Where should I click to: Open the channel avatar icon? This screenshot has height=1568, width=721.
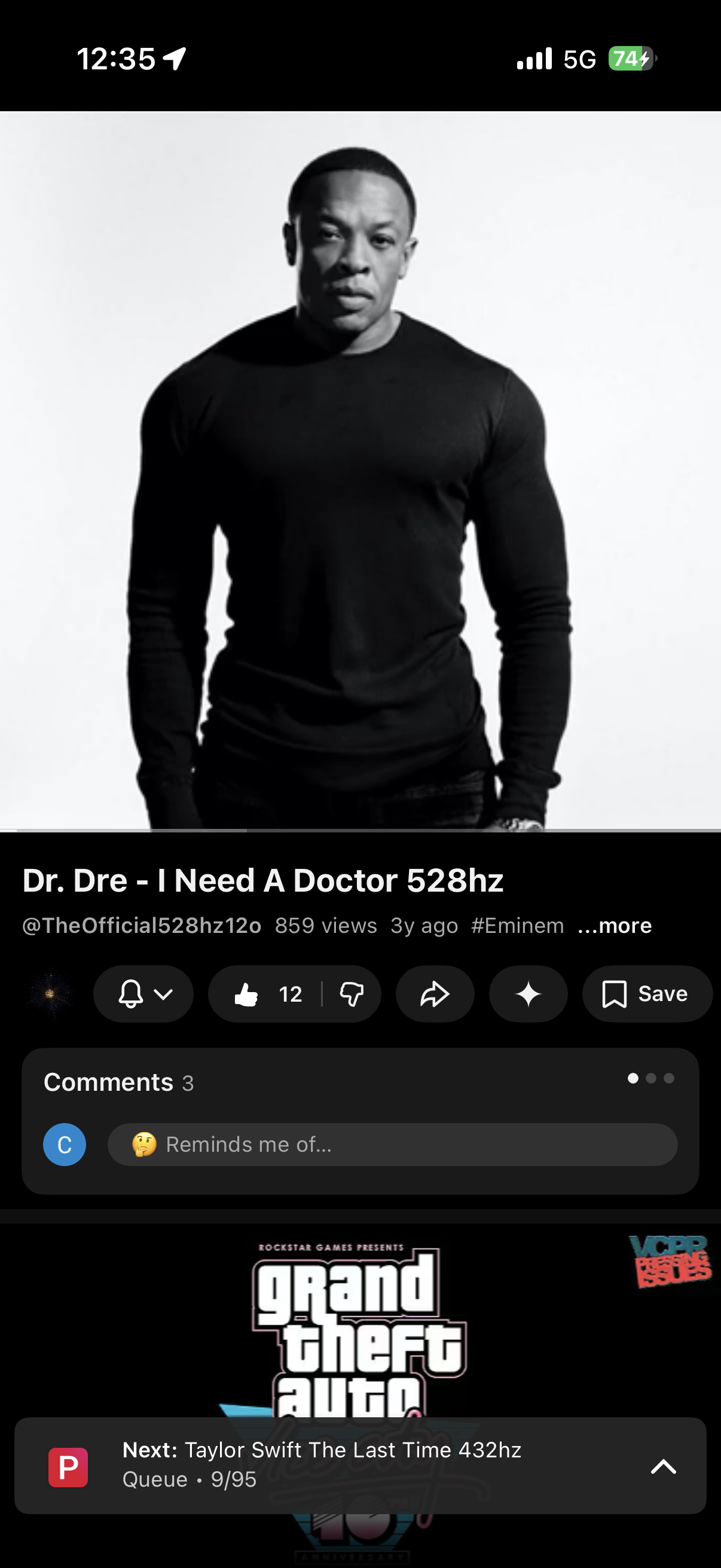point(50,994)
